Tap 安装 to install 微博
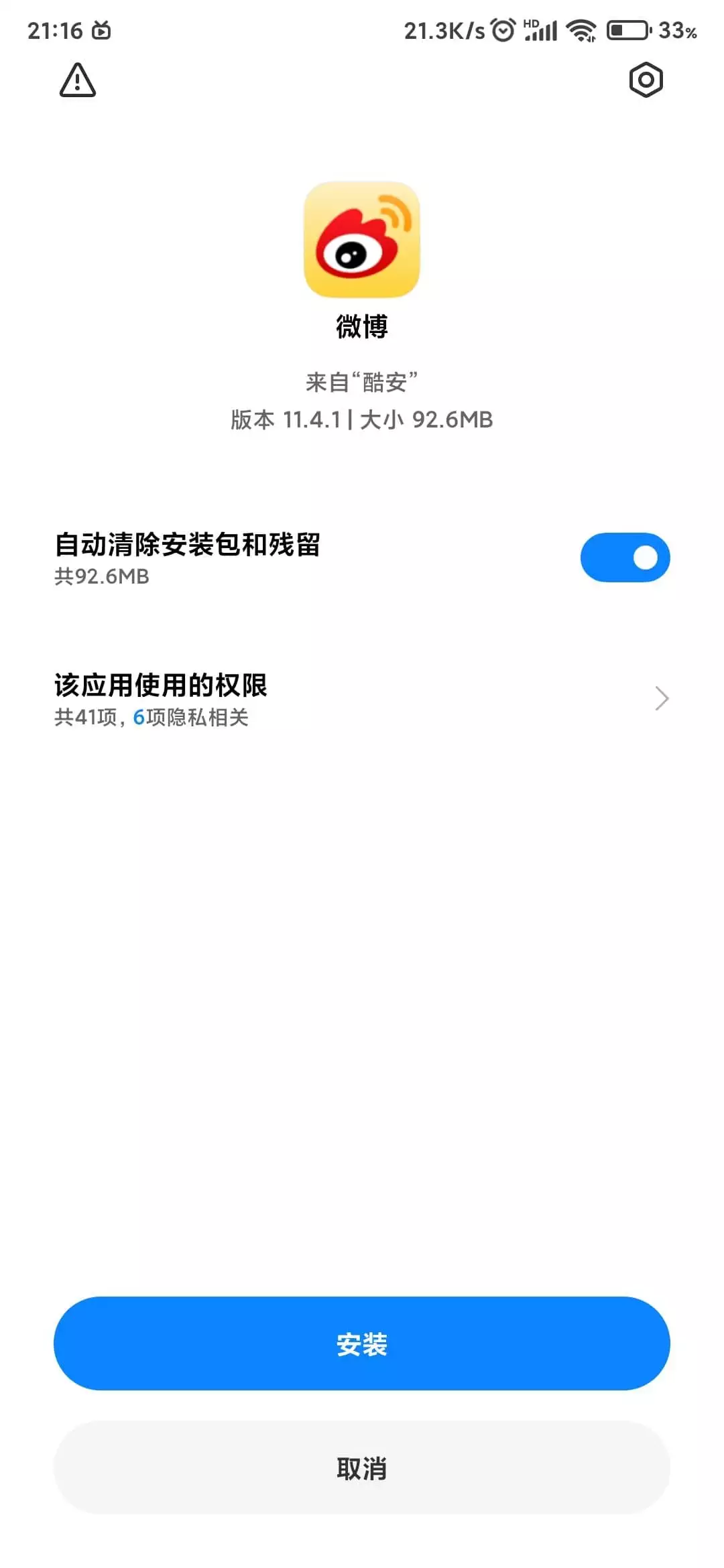Viewport: 724px width, 1568px height. [362, 1344]
